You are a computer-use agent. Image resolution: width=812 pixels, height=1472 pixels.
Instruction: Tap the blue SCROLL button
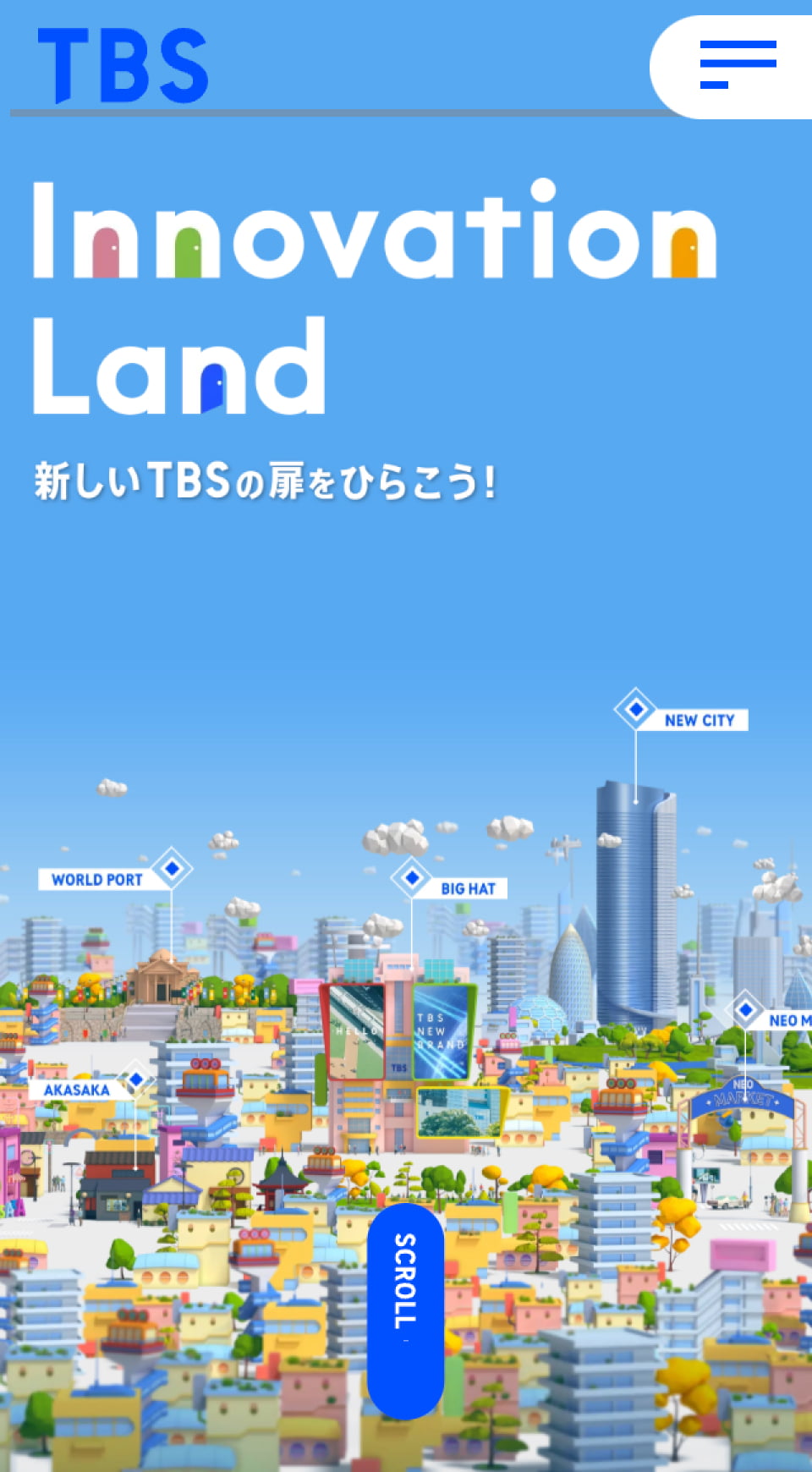point(405,1310)
